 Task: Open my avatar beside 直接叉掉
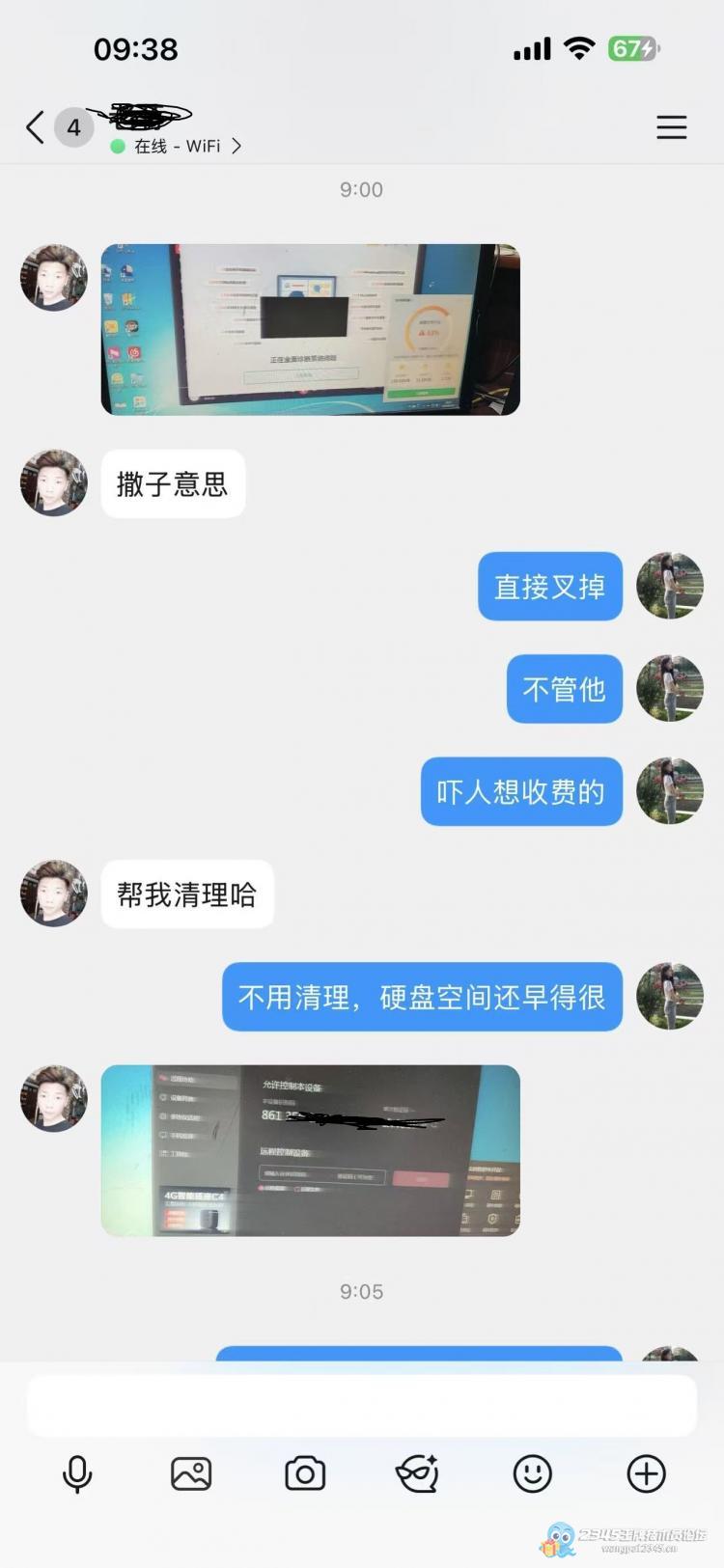pyautogui.click(x=669, y=586)
